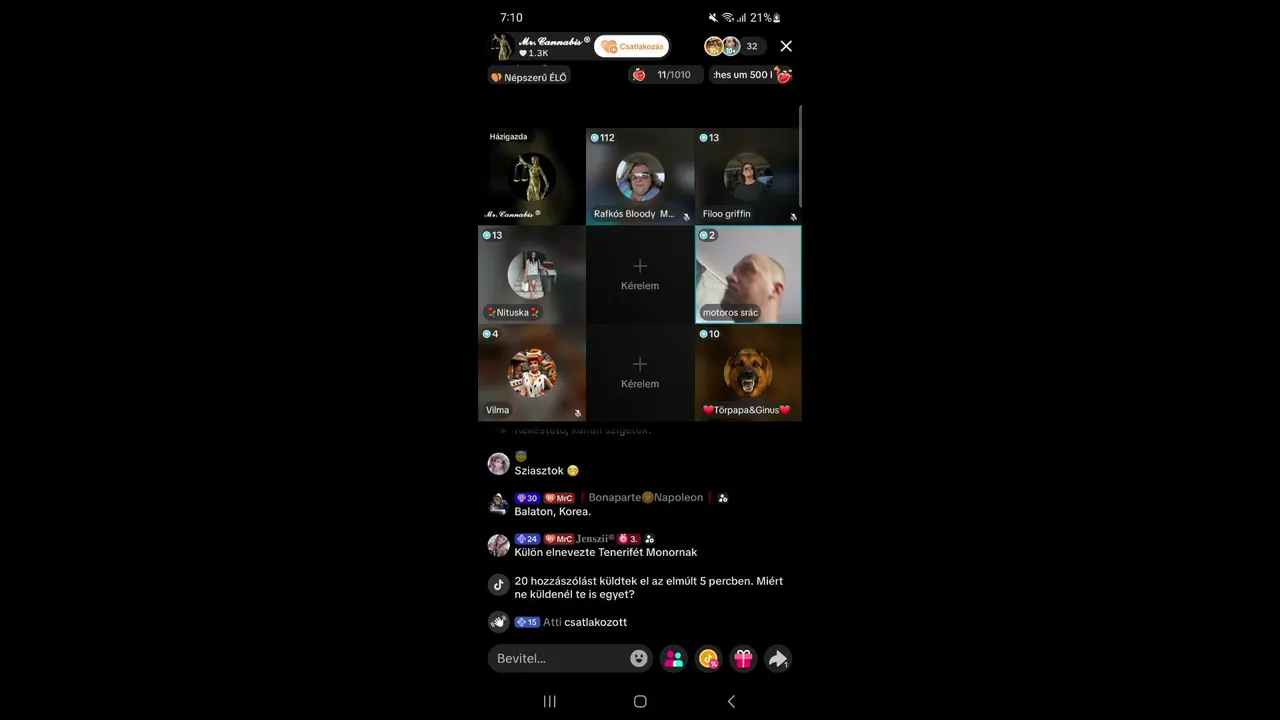Open the multi-guest people icon
Viewport: 1280px width, 720px height.
[x=674, y=658]
